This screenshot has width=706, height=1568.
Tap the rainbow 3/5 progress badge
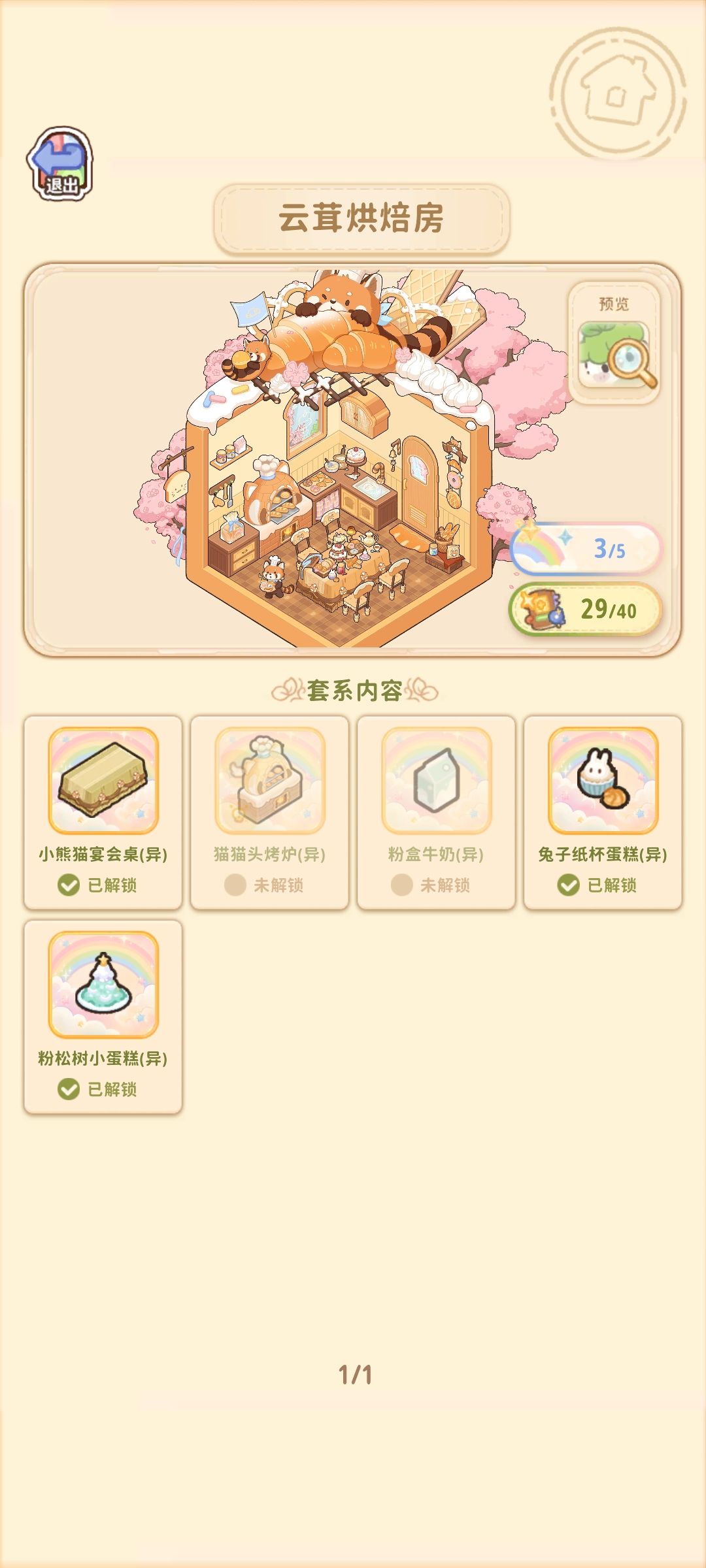pyautogui.click(x=586, y=548)
